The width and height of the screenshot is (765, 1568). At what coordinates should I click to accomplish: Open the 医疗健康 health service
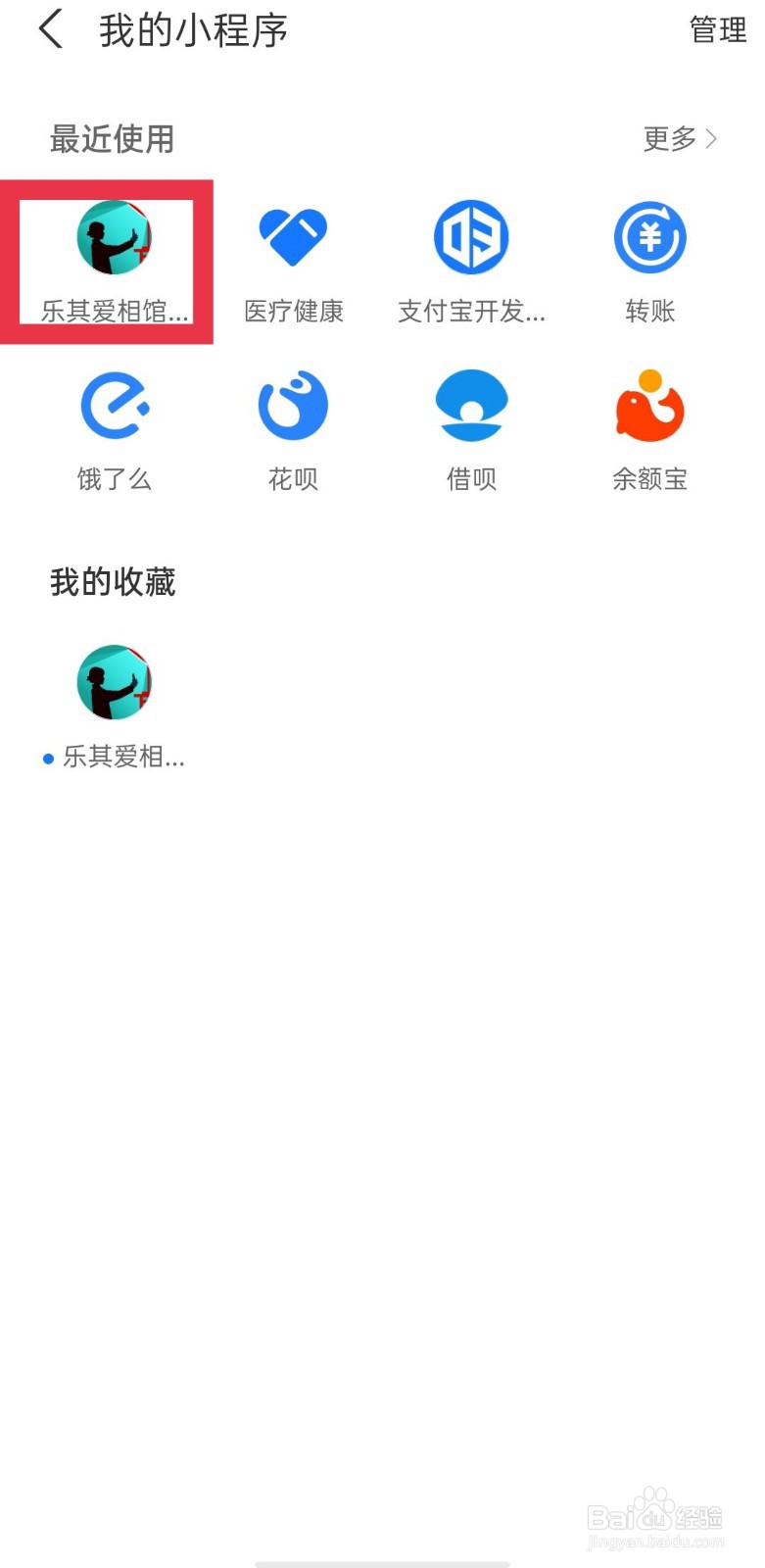coord(291,236)
